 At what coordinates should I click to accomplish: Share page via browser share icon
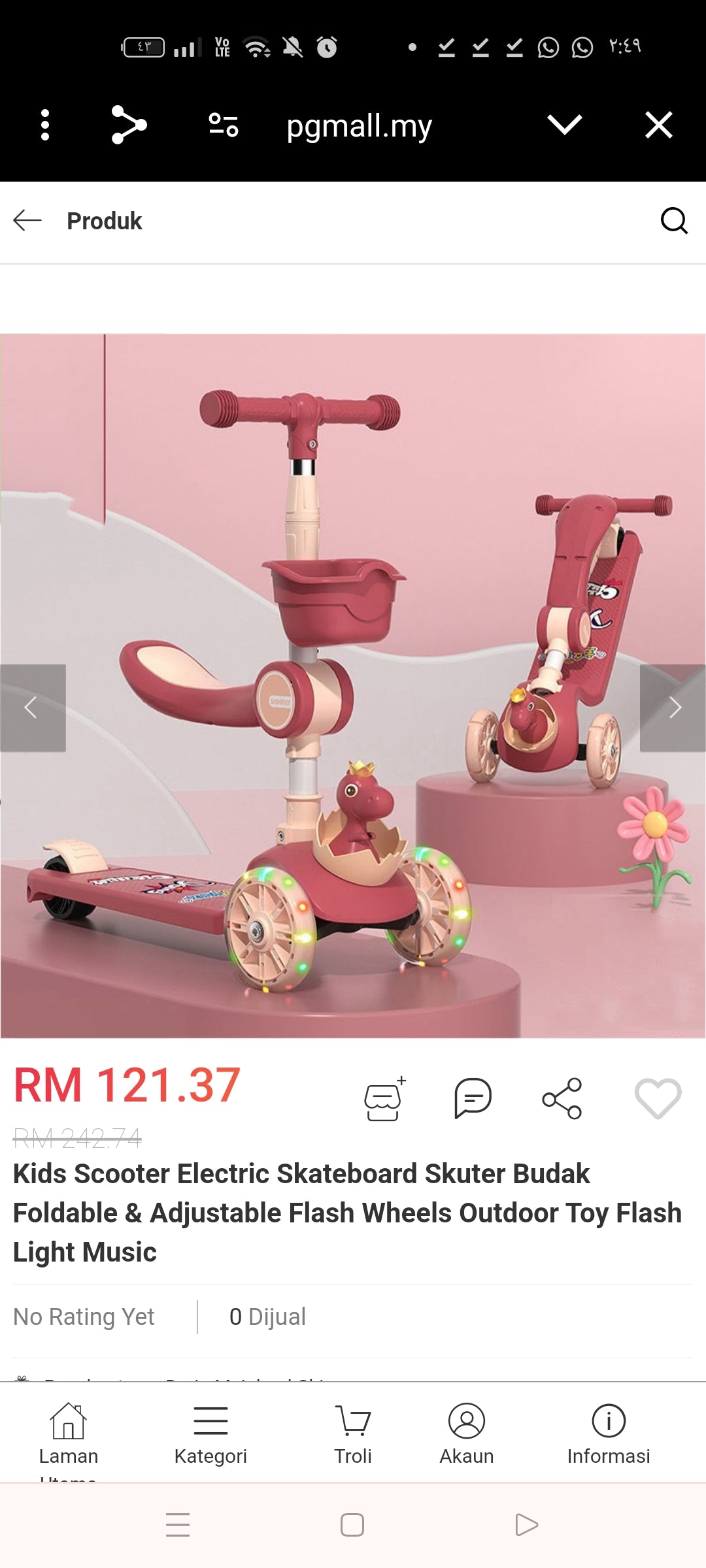(129, 125)
